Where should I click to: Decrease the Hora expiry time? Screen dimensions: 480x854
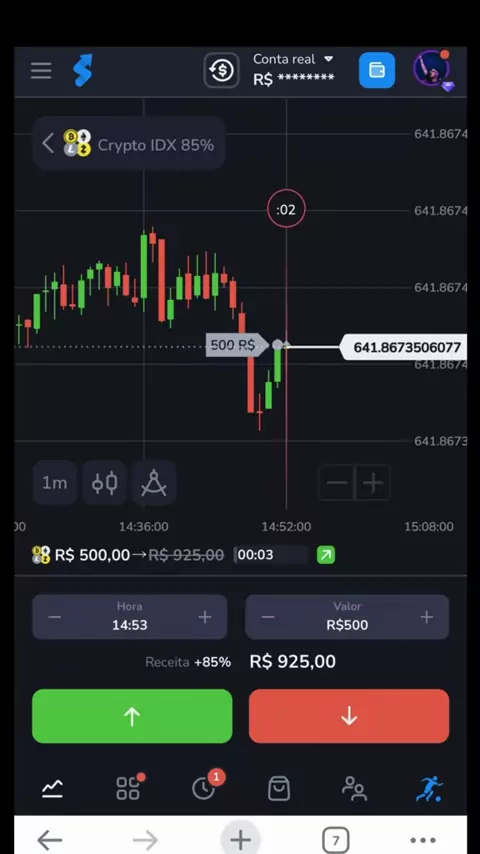coord(54,617)
